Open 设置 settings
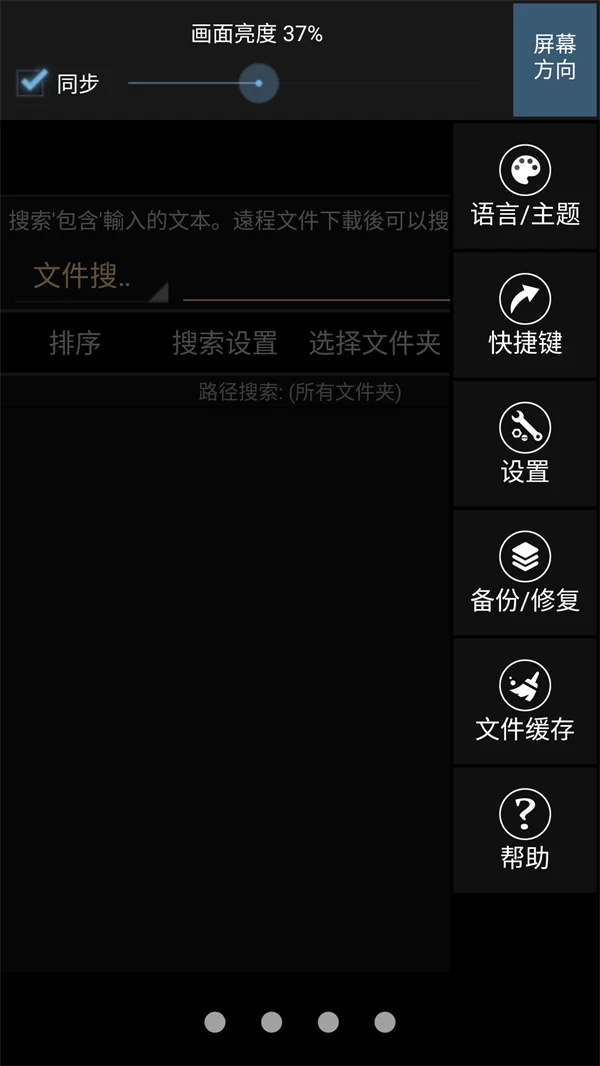 tap(525, 444)
